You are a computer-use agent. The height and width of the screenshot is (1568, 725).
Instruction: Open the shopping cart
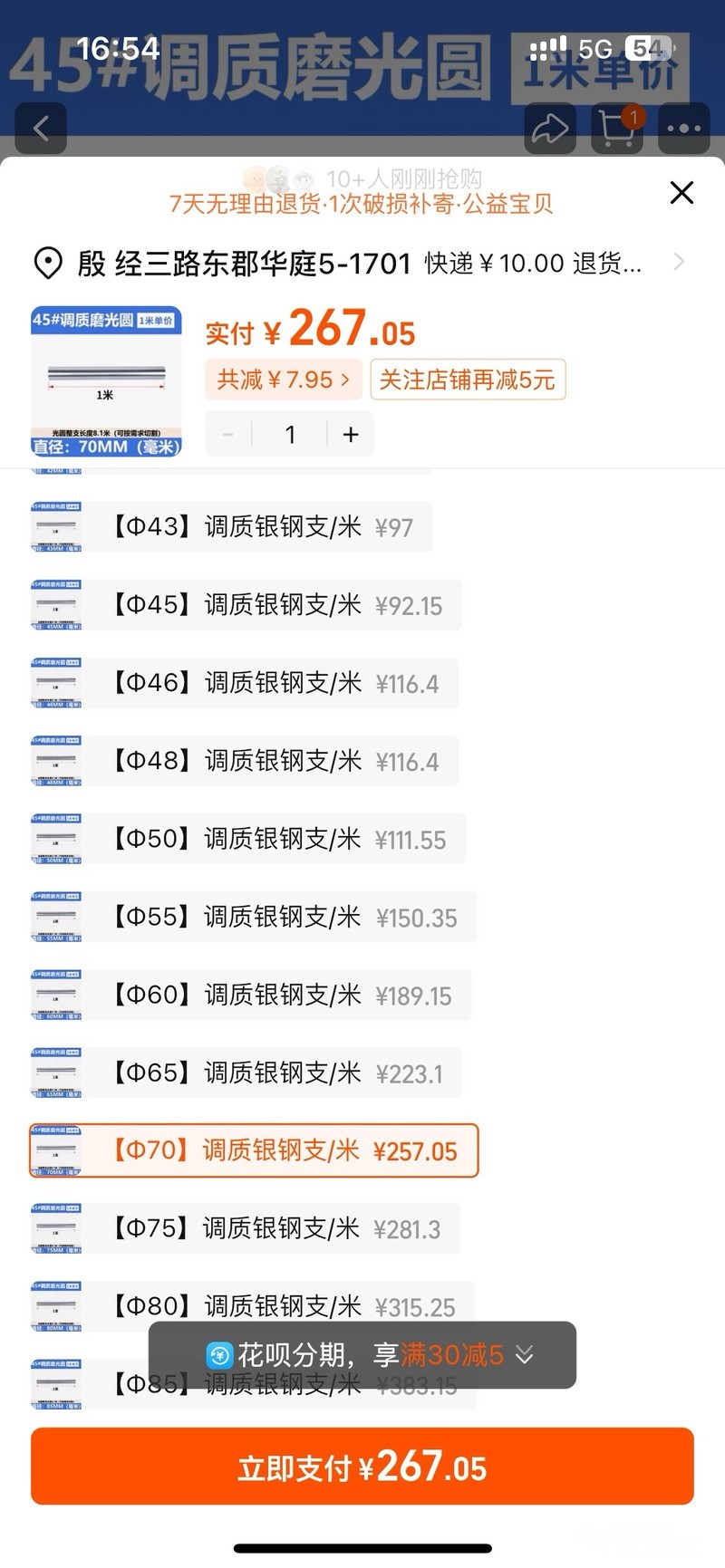point(617,129)
